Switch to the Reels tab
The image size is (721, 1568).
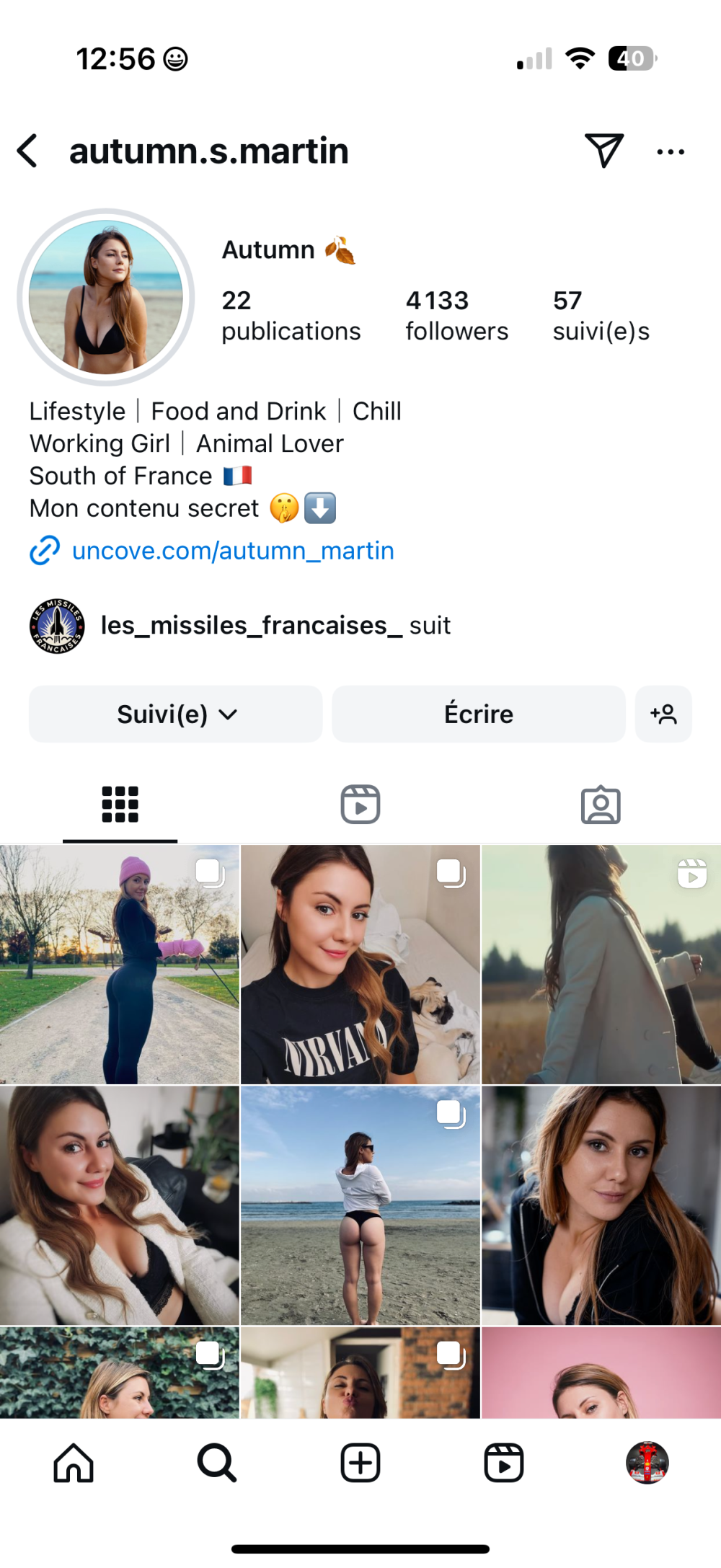pos(360,805)
